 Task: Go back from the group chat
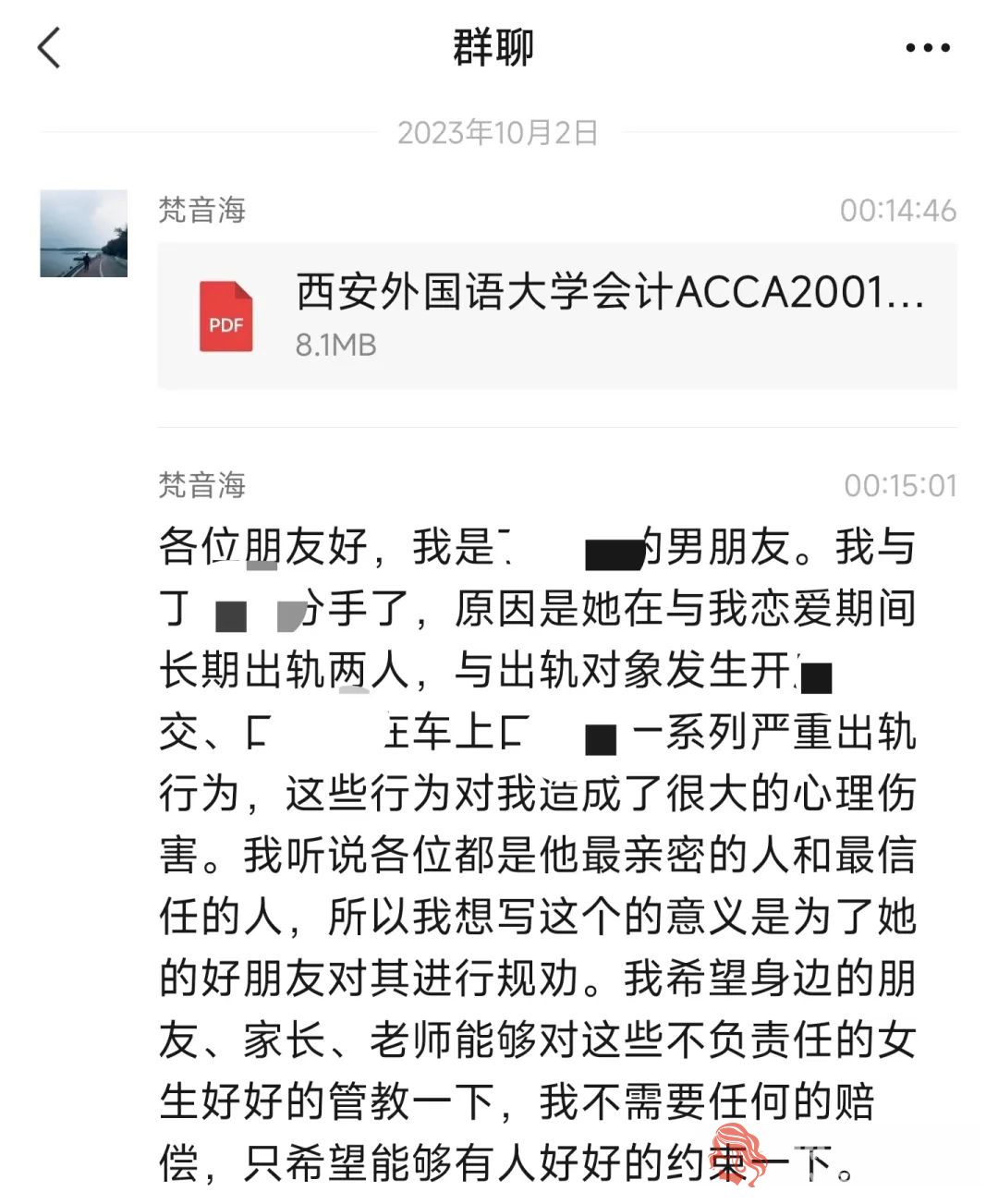(x=50, y=48)
